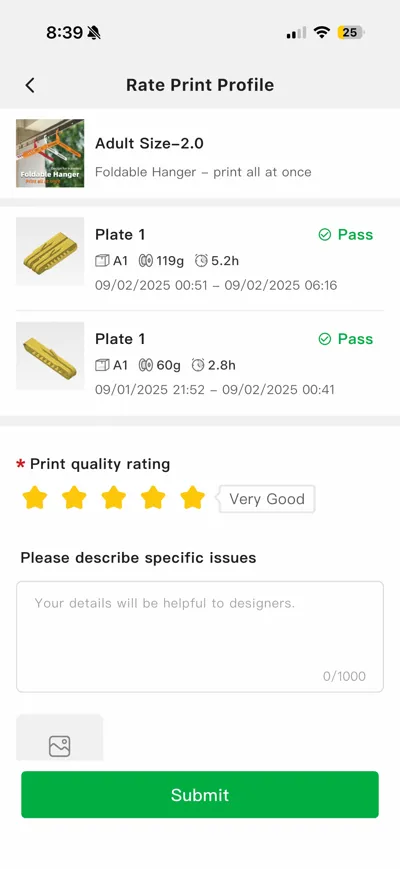The height and width of the screenshot is (869, 400).
Task: Choose the third star rating
Action: coord(114,498)
